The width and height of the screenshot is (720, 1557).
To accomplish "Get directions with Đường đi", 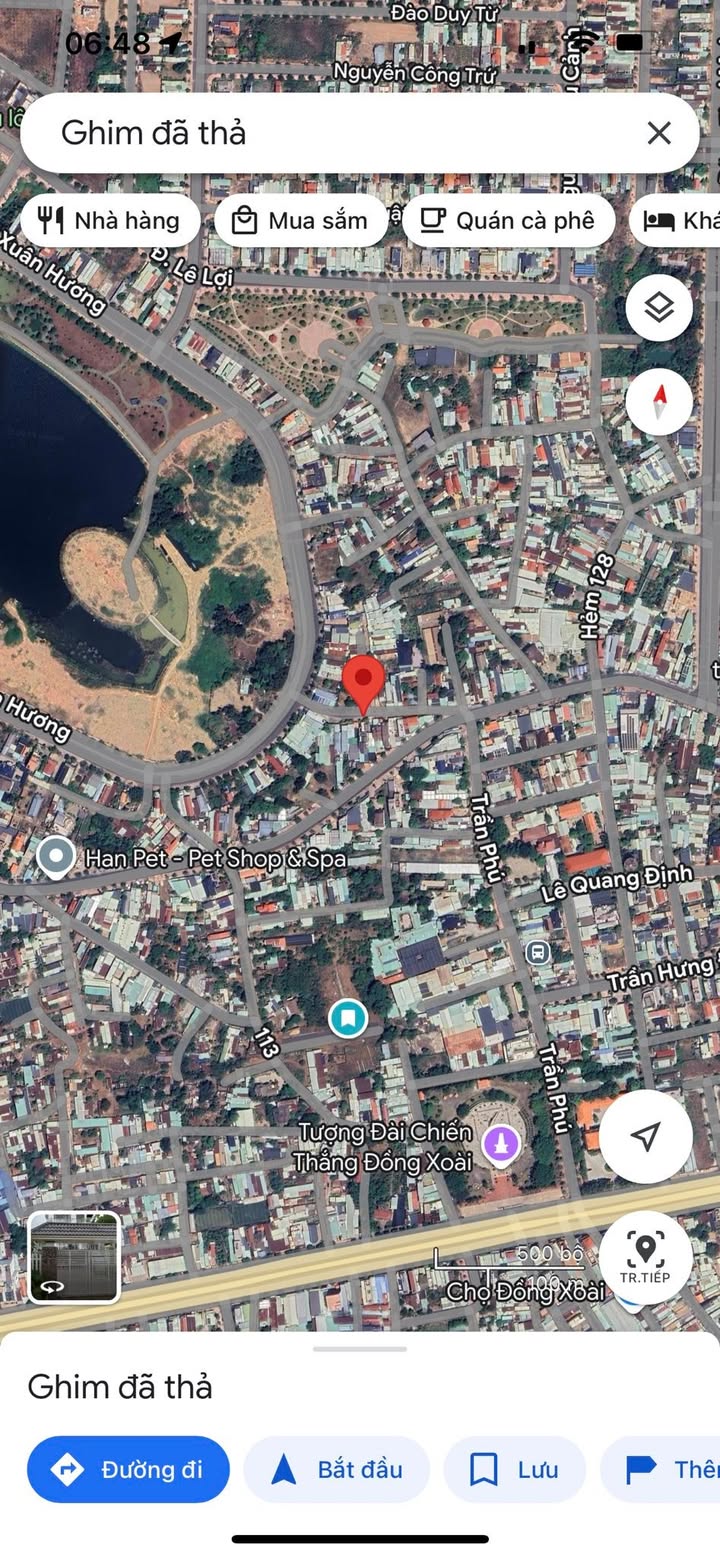I will point(128,1469).
